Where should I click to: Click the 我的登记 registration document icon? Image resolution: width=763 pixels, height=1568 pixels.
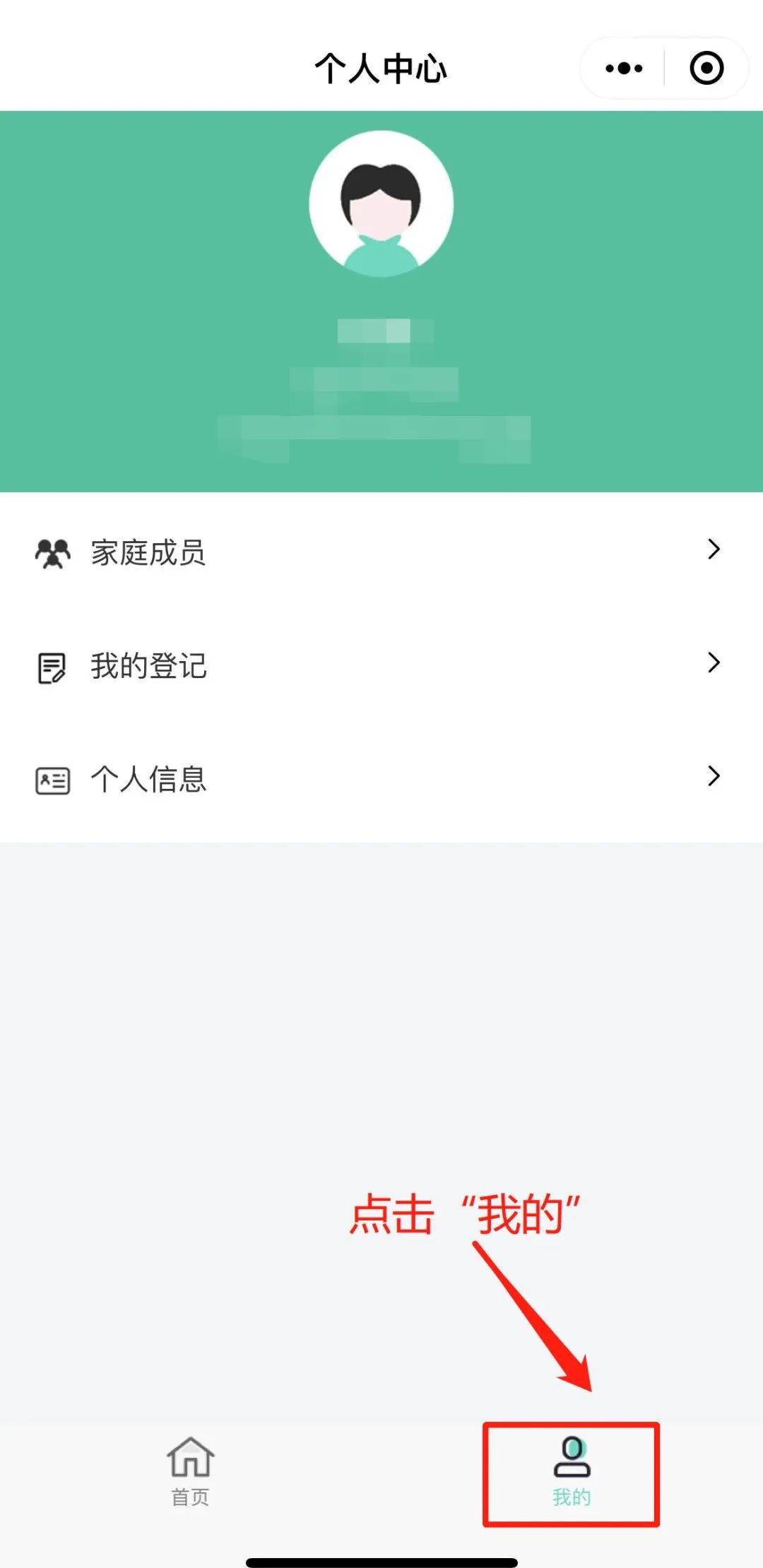(x=51, y=666)
